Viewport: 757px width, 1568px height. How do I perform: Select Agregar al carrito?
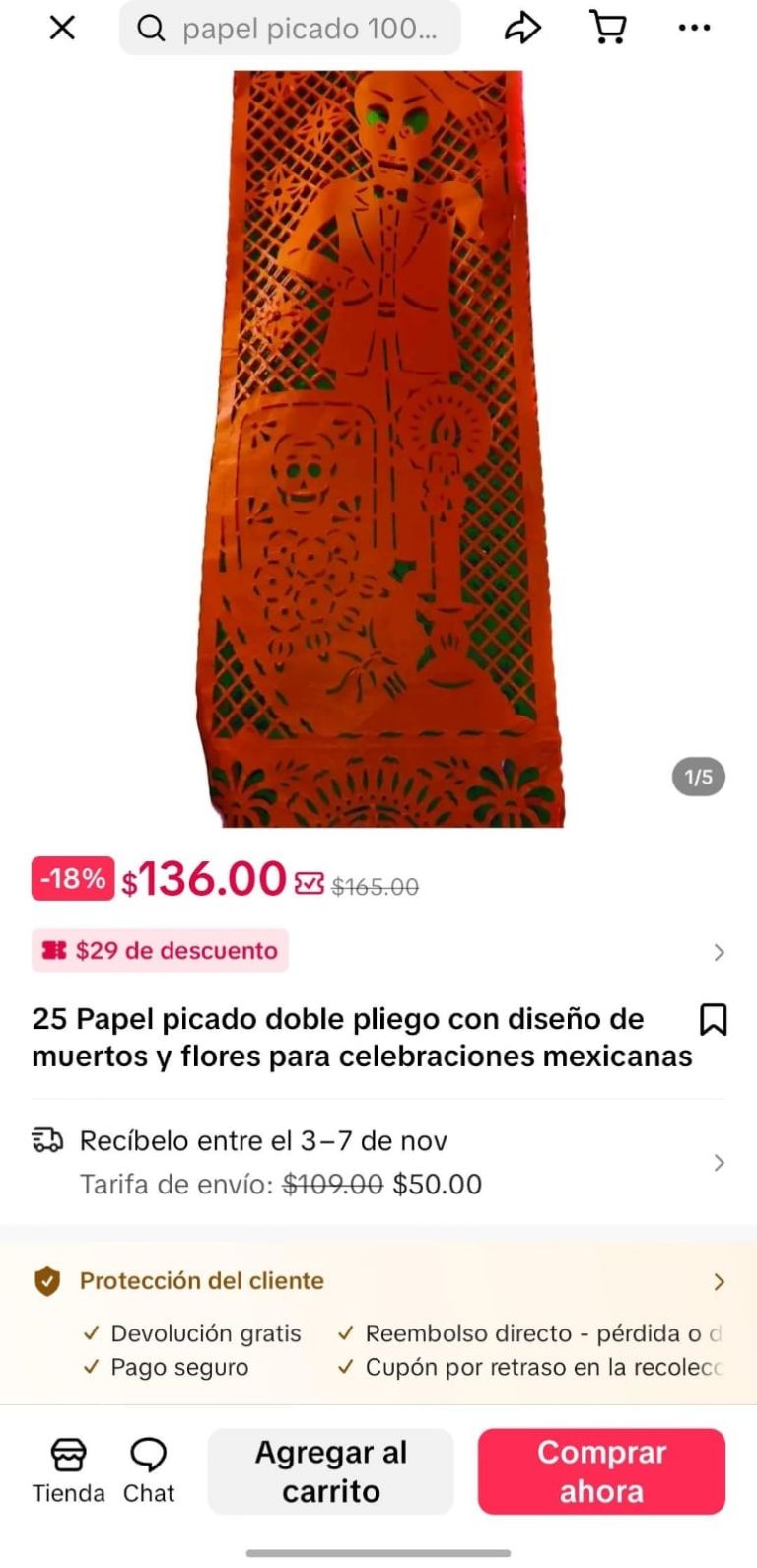pos(330,1470)
